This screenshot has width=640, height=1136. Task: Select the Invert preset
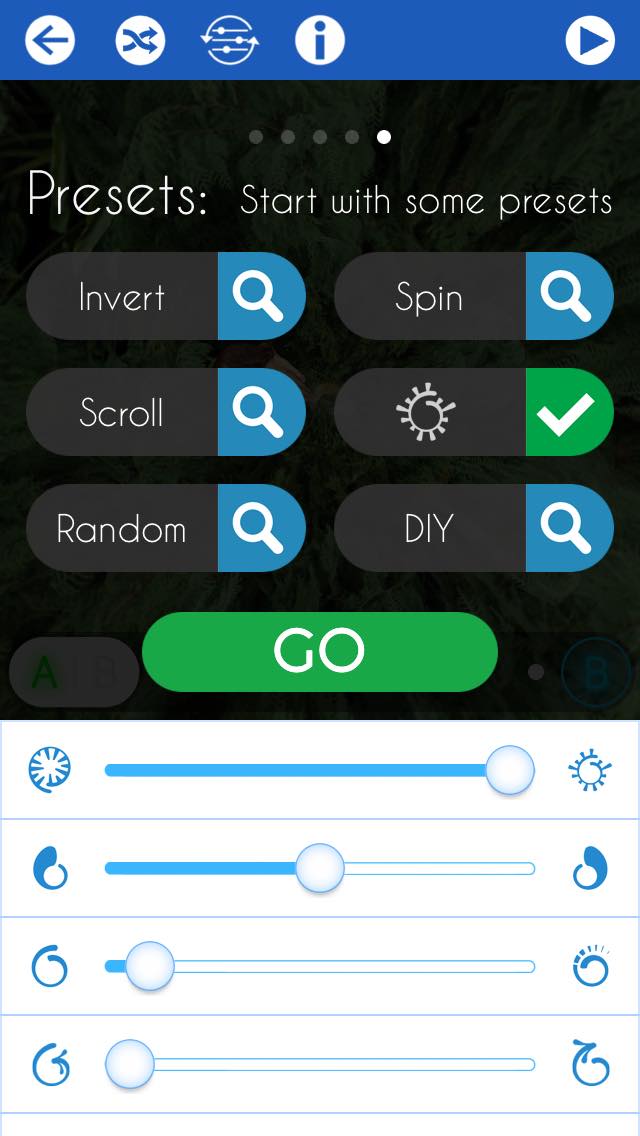(x=122, y=296)
